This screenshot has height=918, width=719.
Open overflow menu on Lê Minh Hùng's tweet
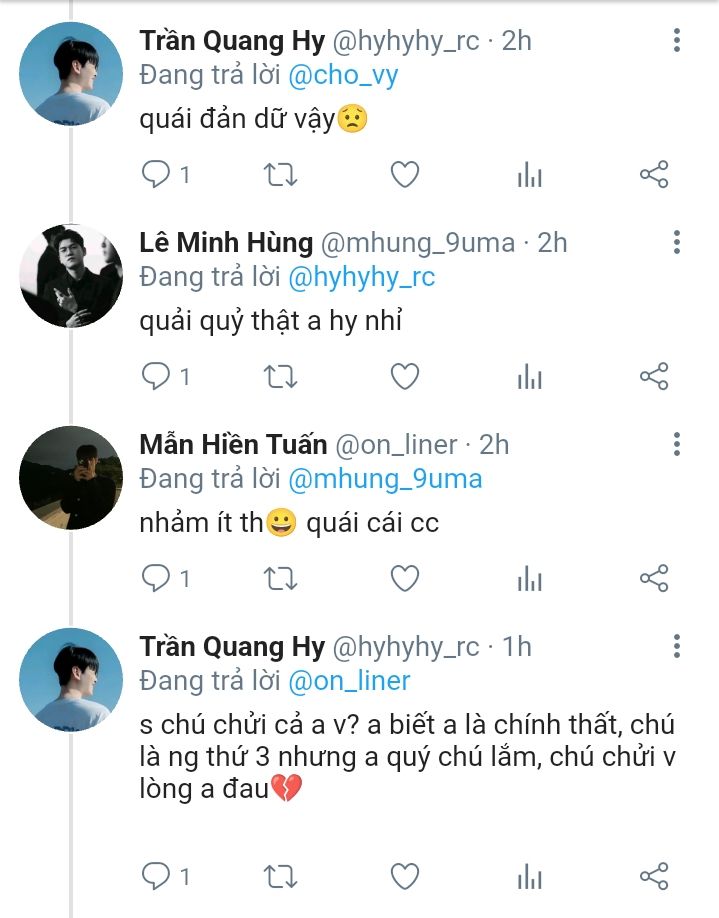(x=677, y=242)
